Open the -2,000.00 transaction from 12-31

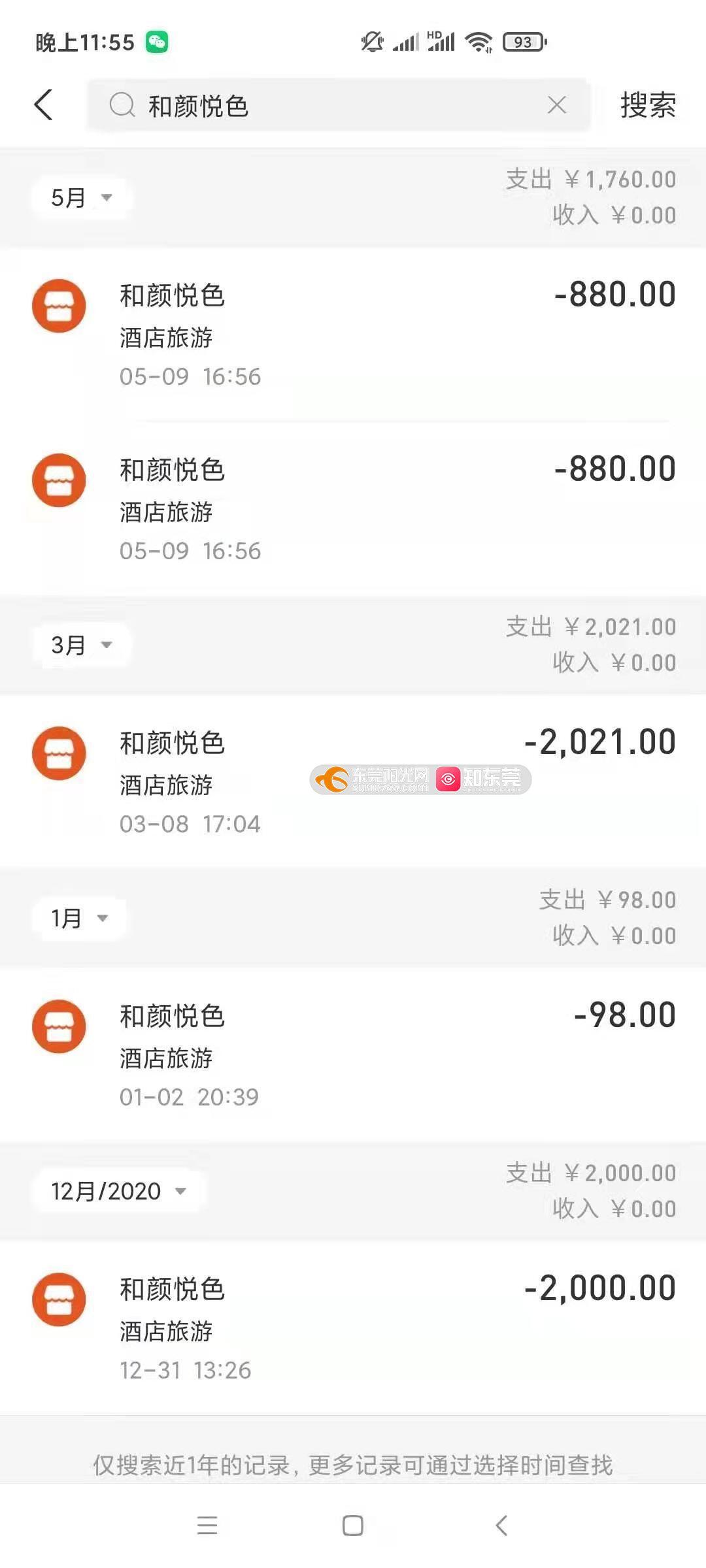pos(353,1328)
